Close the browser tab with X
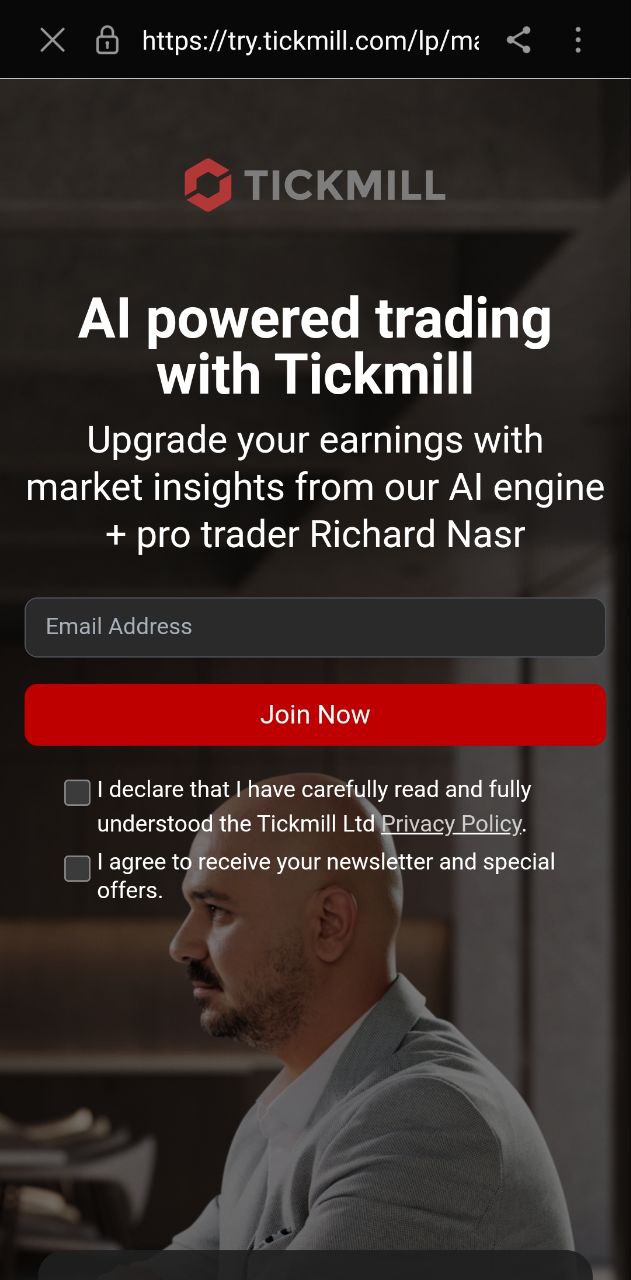The image size is (631, 1280). [x=52, y=40]
